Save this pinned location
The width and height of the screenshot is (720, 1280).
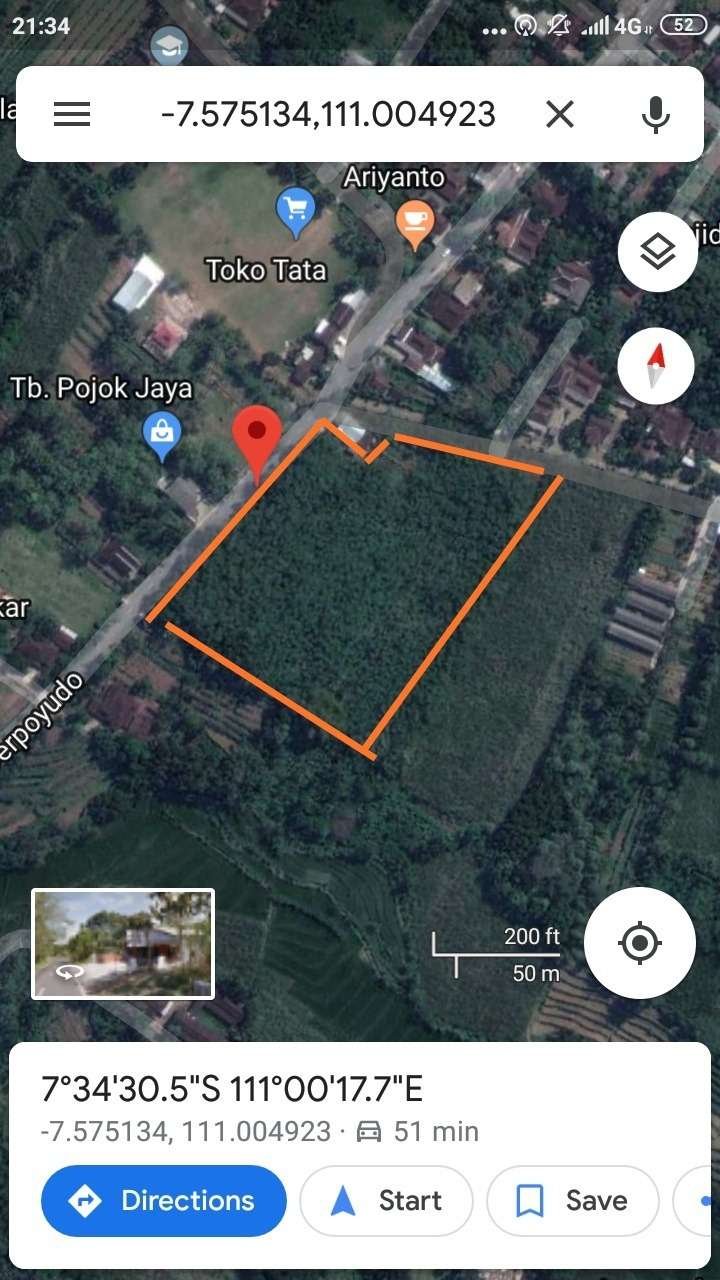coord(573,1200)
